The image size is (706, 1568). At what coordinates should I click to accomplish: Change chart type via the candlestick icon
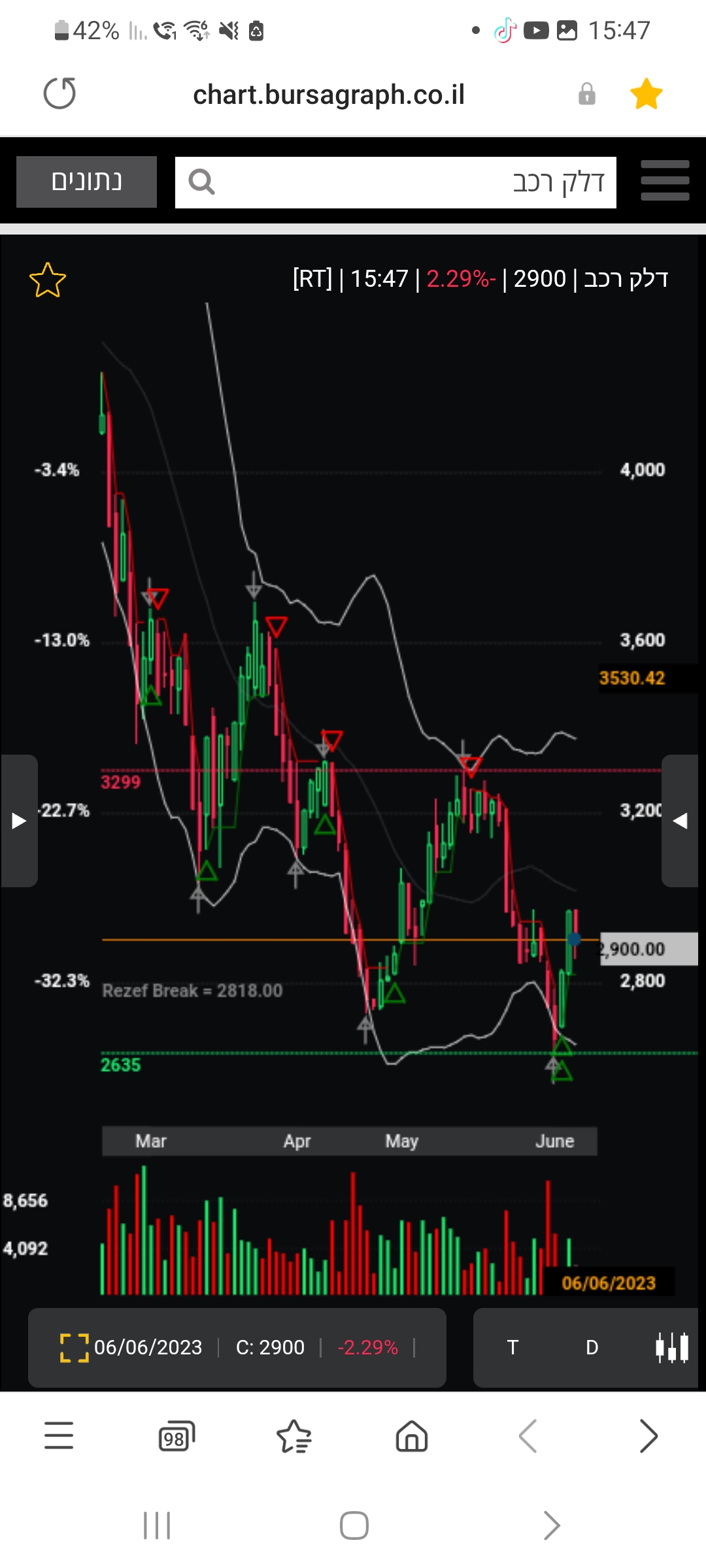coord(671,1348)
